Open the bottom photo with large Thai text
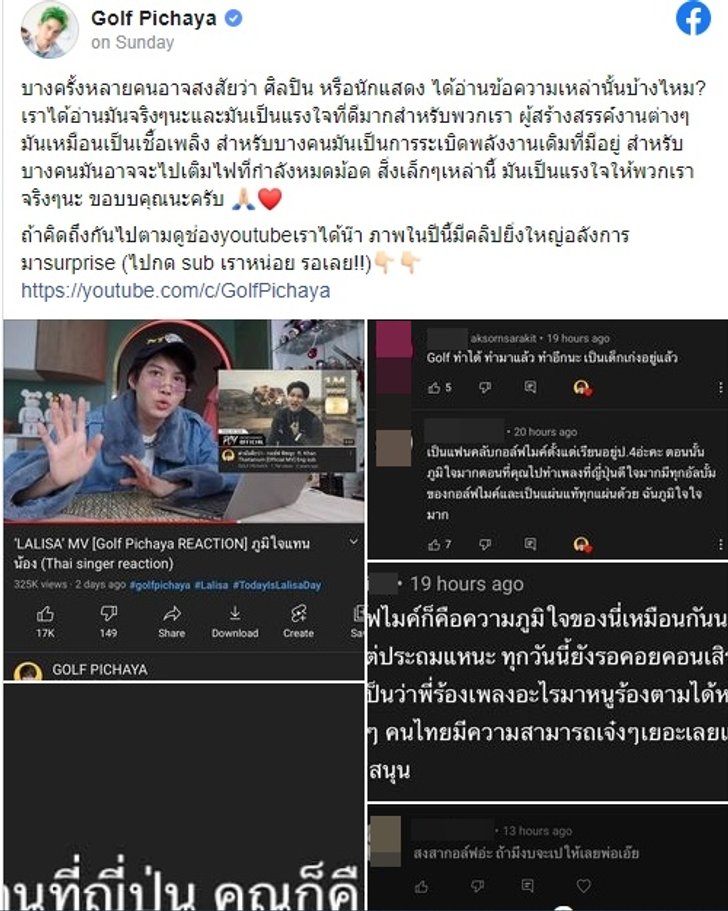This screenshot has height=911, width=728. point(183,797)
